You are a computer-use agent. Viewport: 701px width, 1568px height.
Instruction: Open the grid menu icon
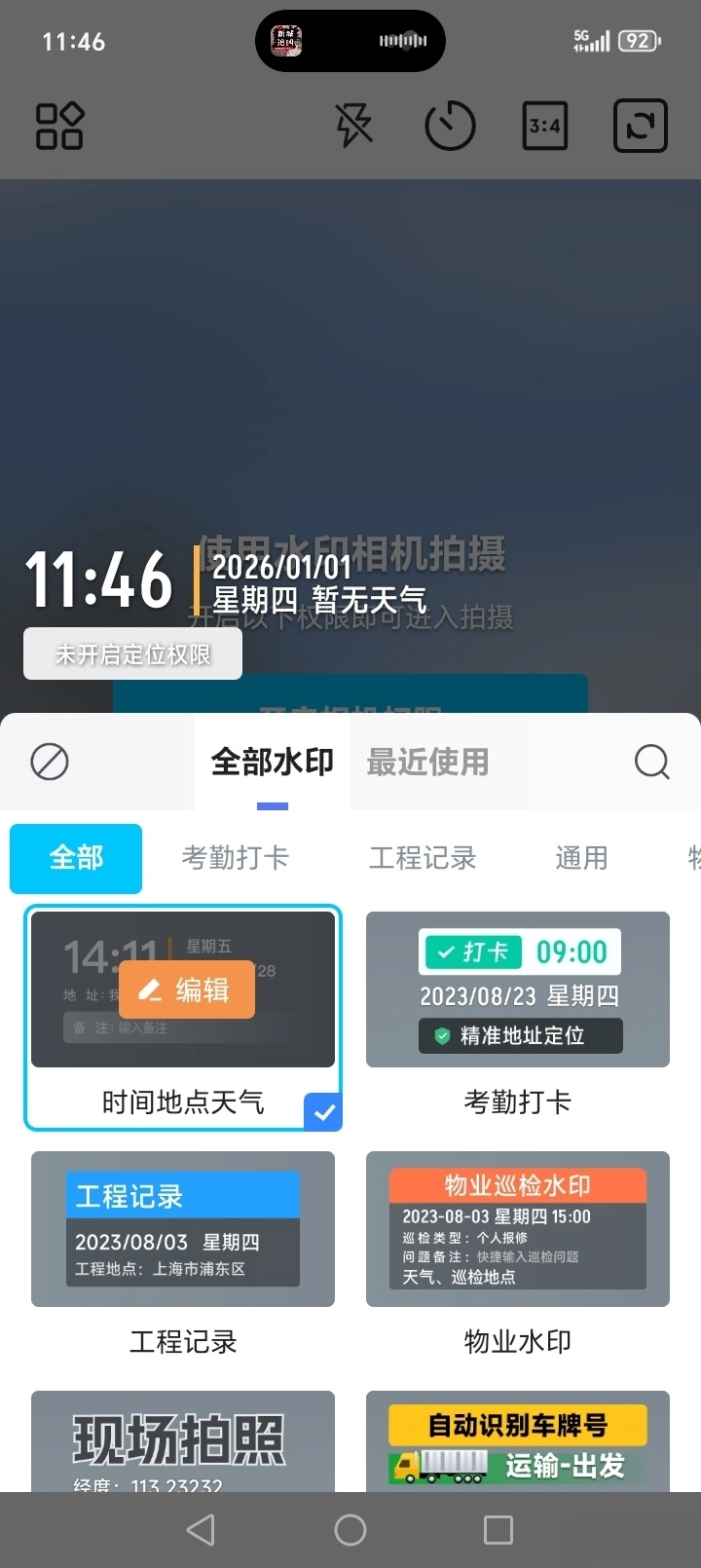[x=59, y=126]
